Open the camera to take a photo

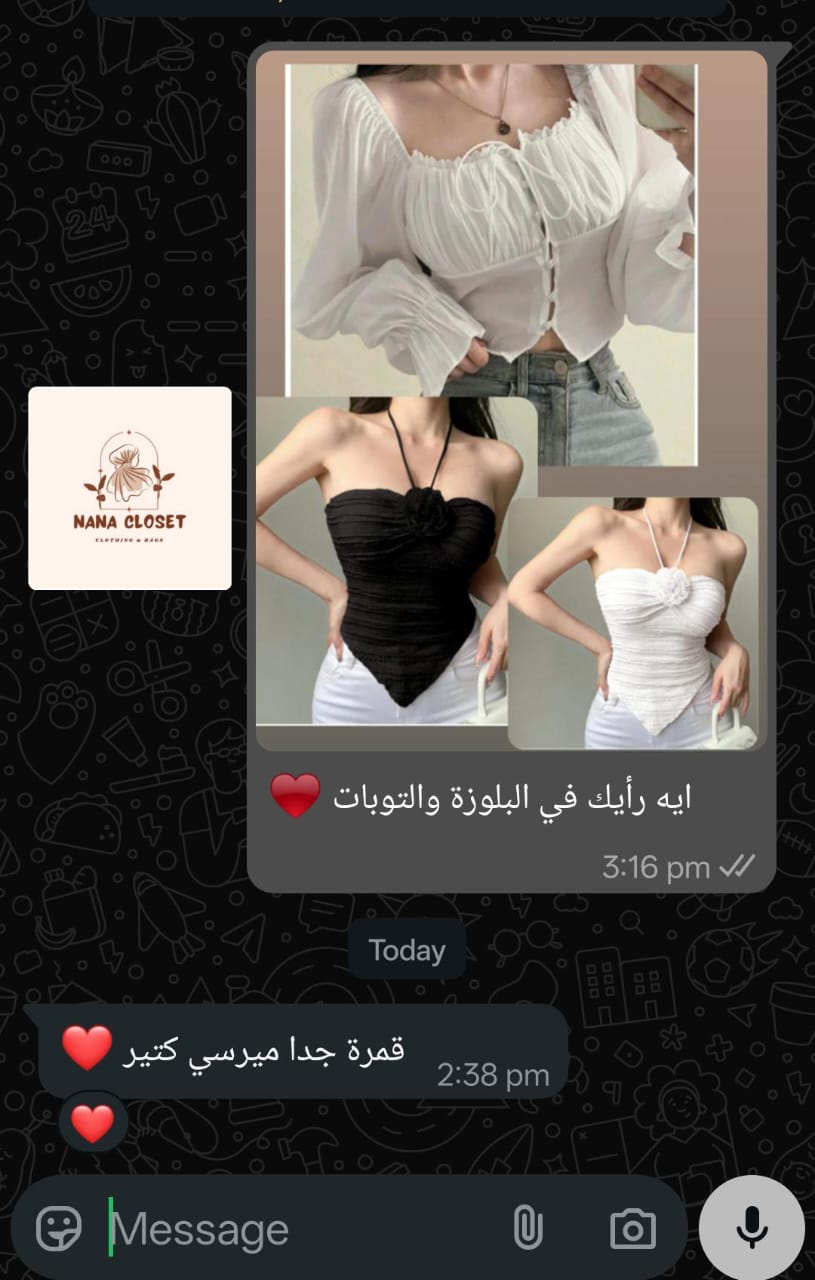point(632,1228)
